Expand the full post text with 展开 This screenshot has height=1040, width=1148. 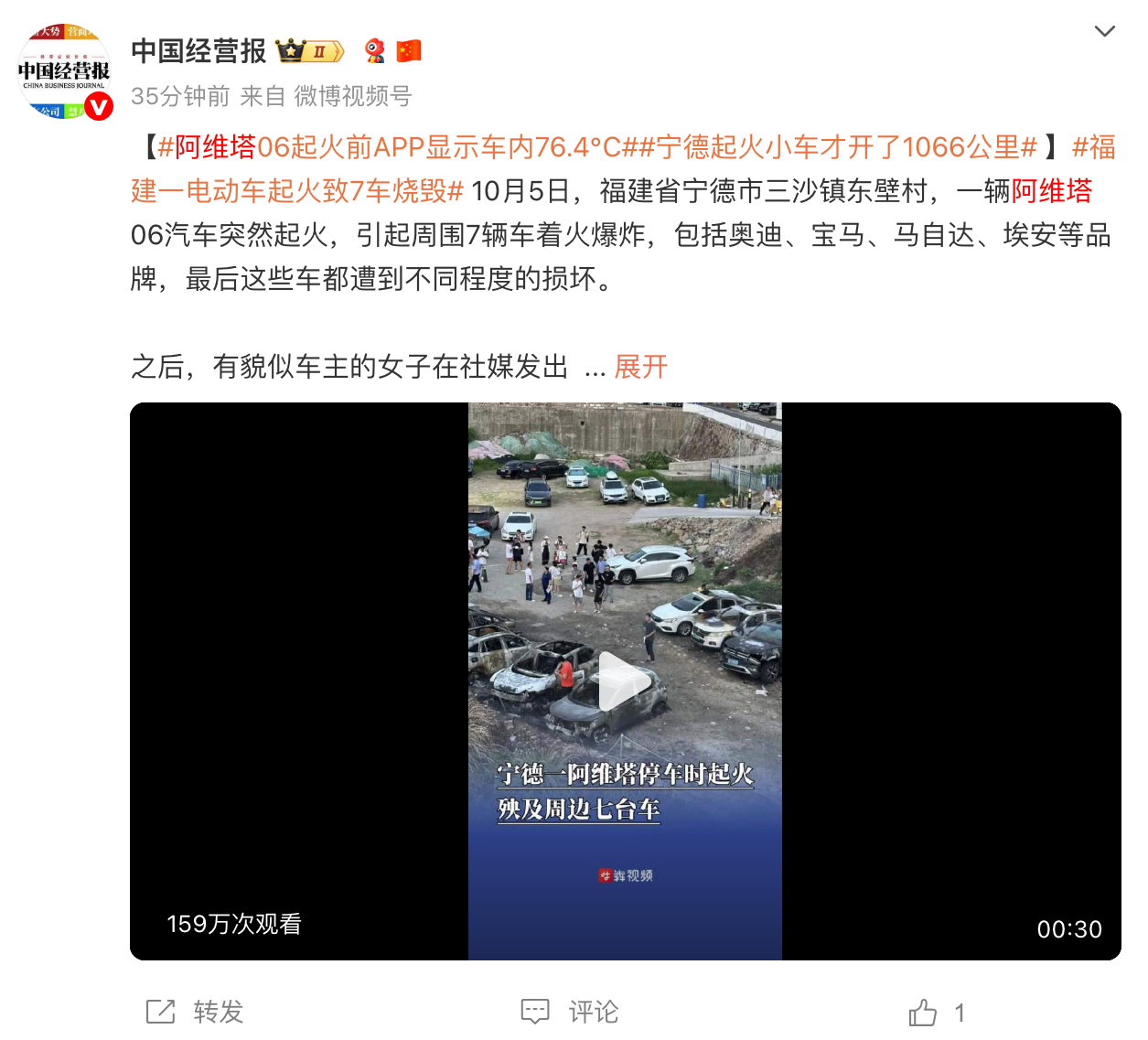tap(640, 367)
